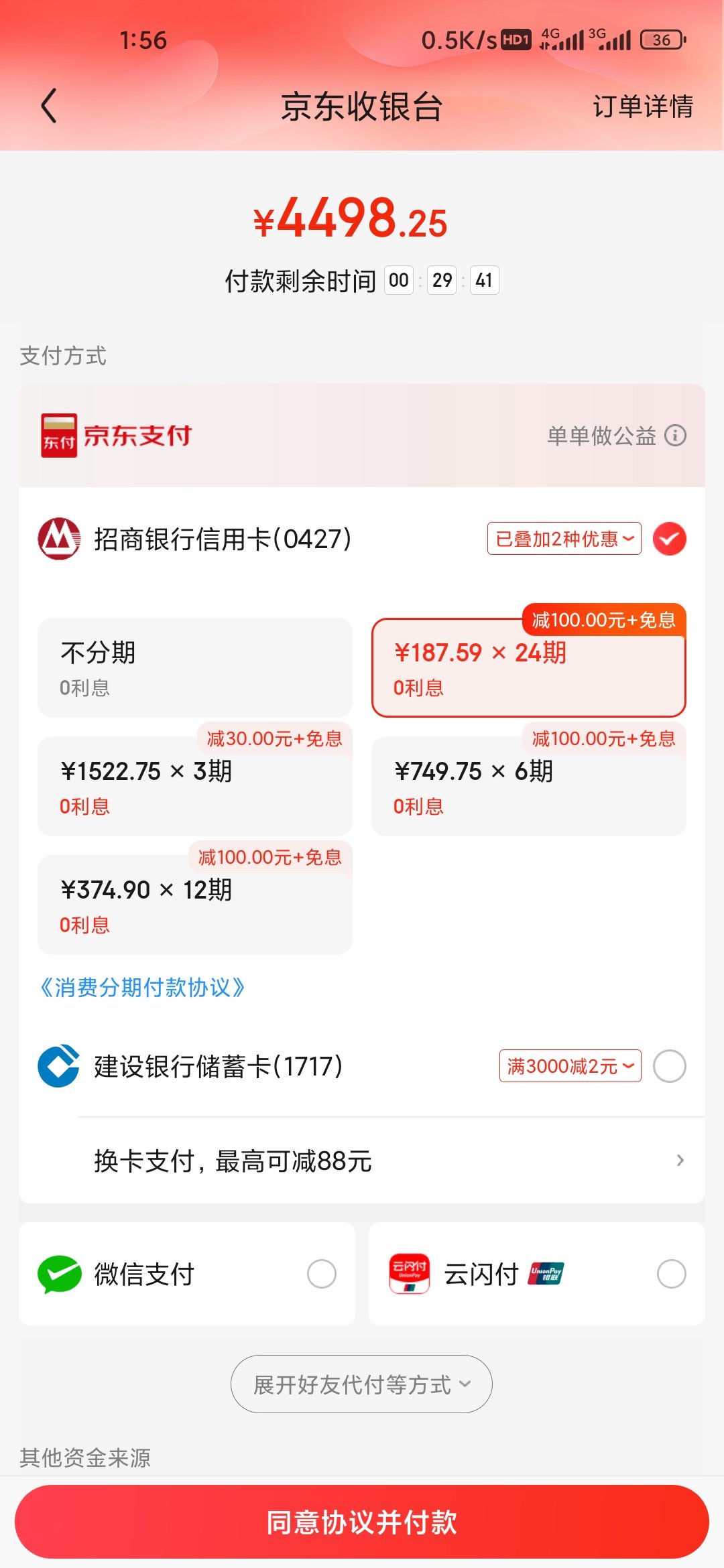Select 微信支付 as payment method
The image size is (724, 1568).
point(186,1274)
